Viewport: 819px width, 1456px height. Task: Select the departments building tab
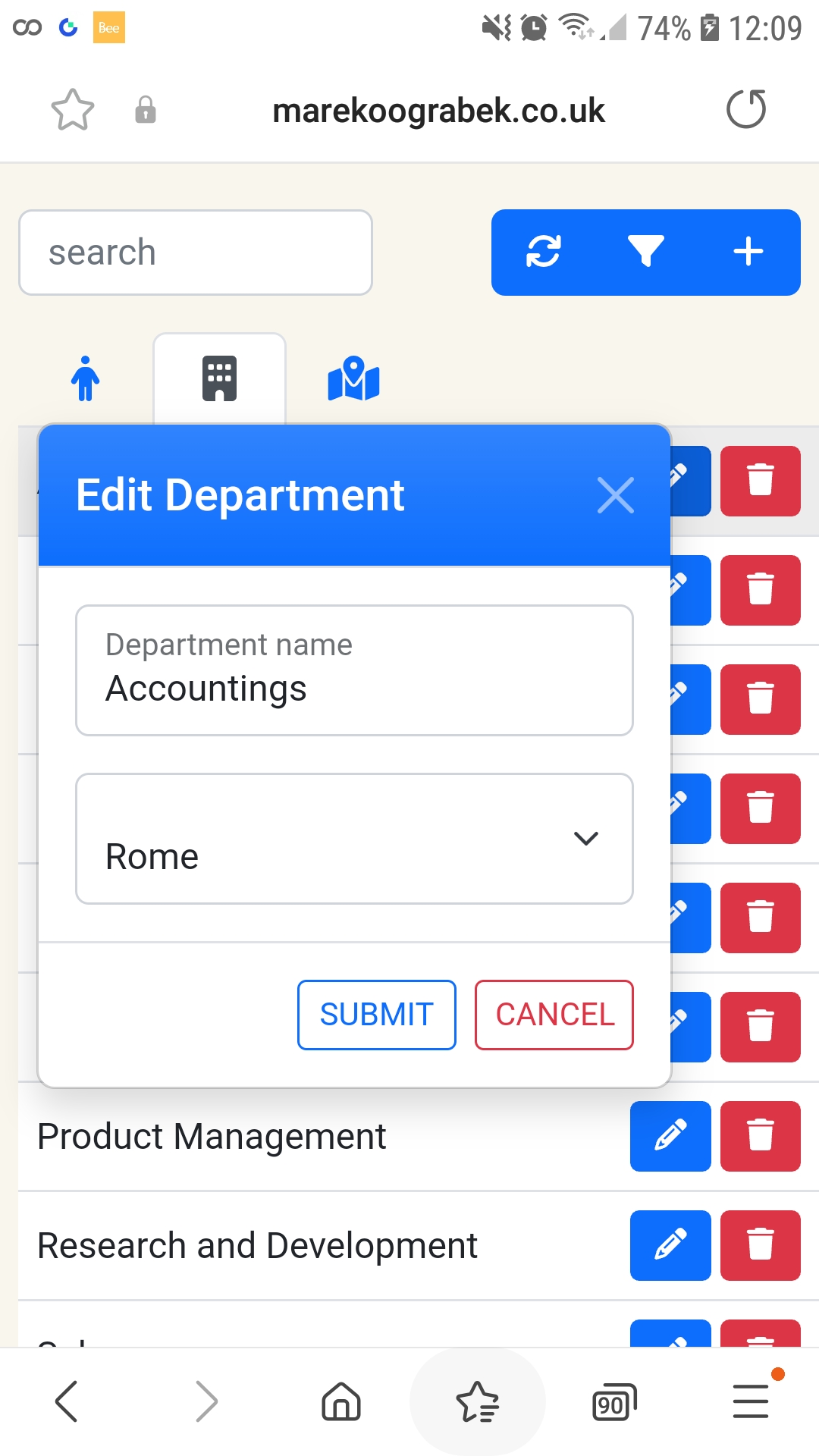(219, 378)
